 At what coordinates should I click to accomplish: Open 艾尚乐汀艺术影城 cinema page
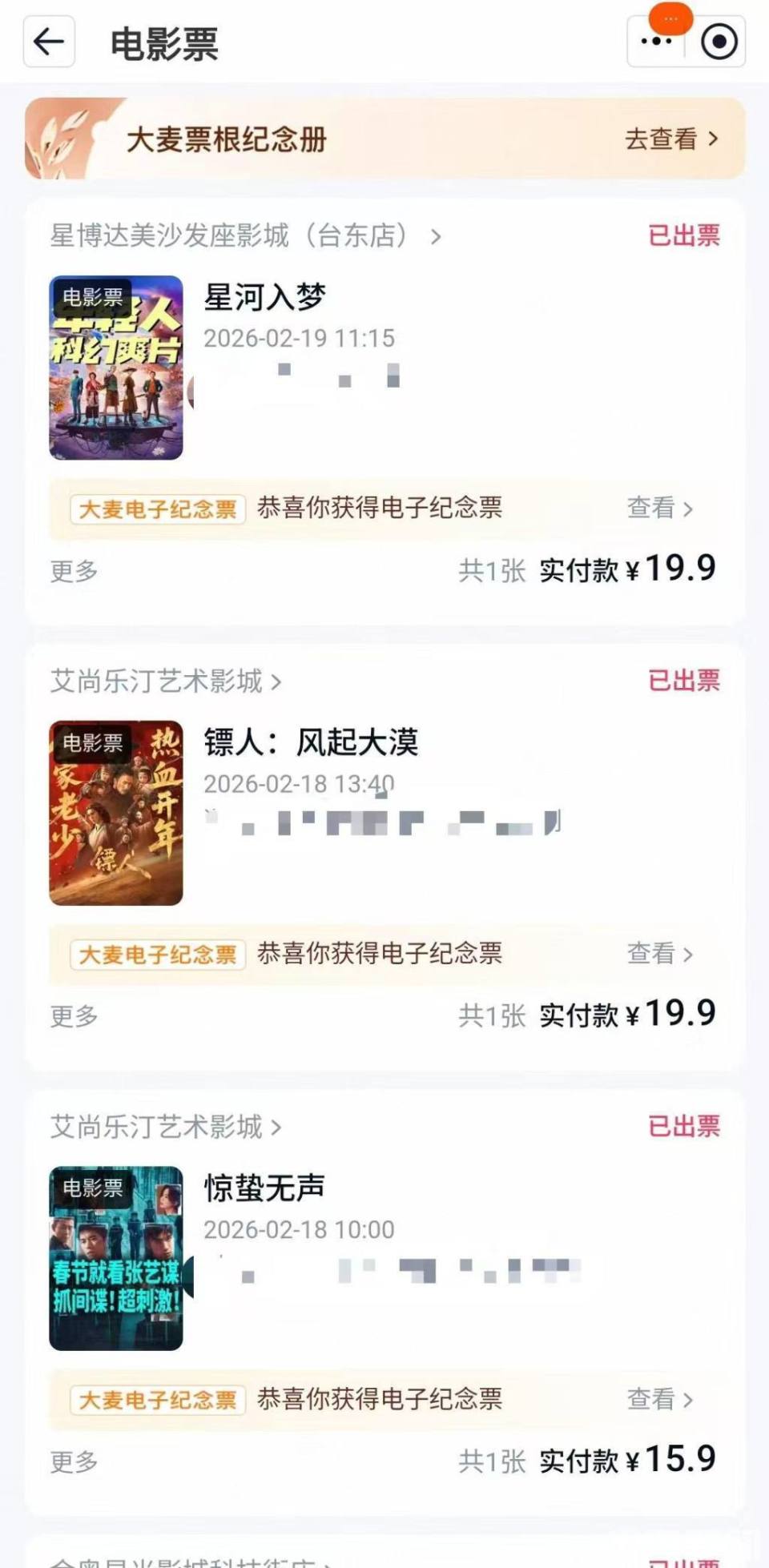point(160,681)
